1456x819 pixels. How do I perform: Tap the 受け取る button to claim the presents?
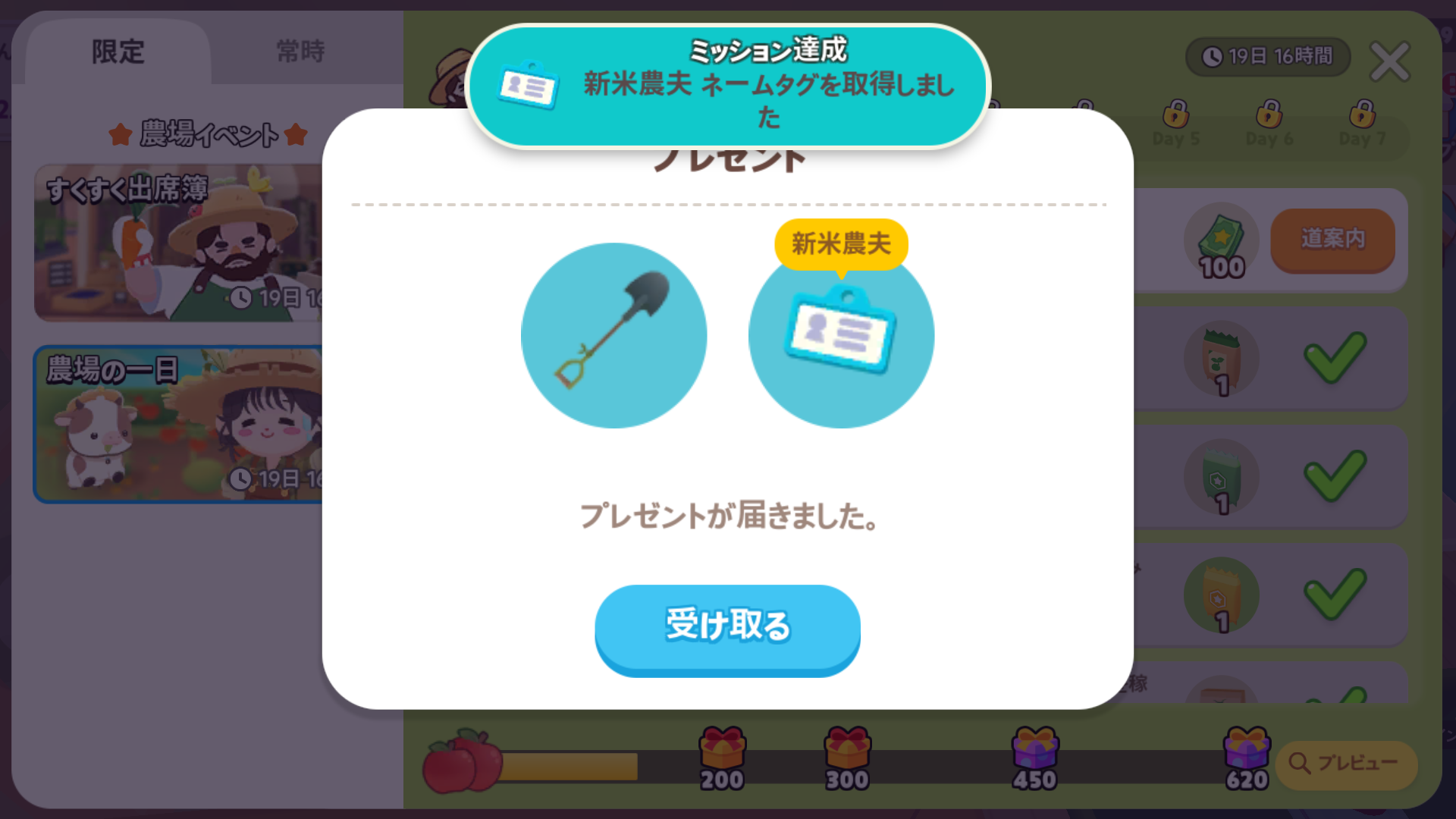(727, 627)
